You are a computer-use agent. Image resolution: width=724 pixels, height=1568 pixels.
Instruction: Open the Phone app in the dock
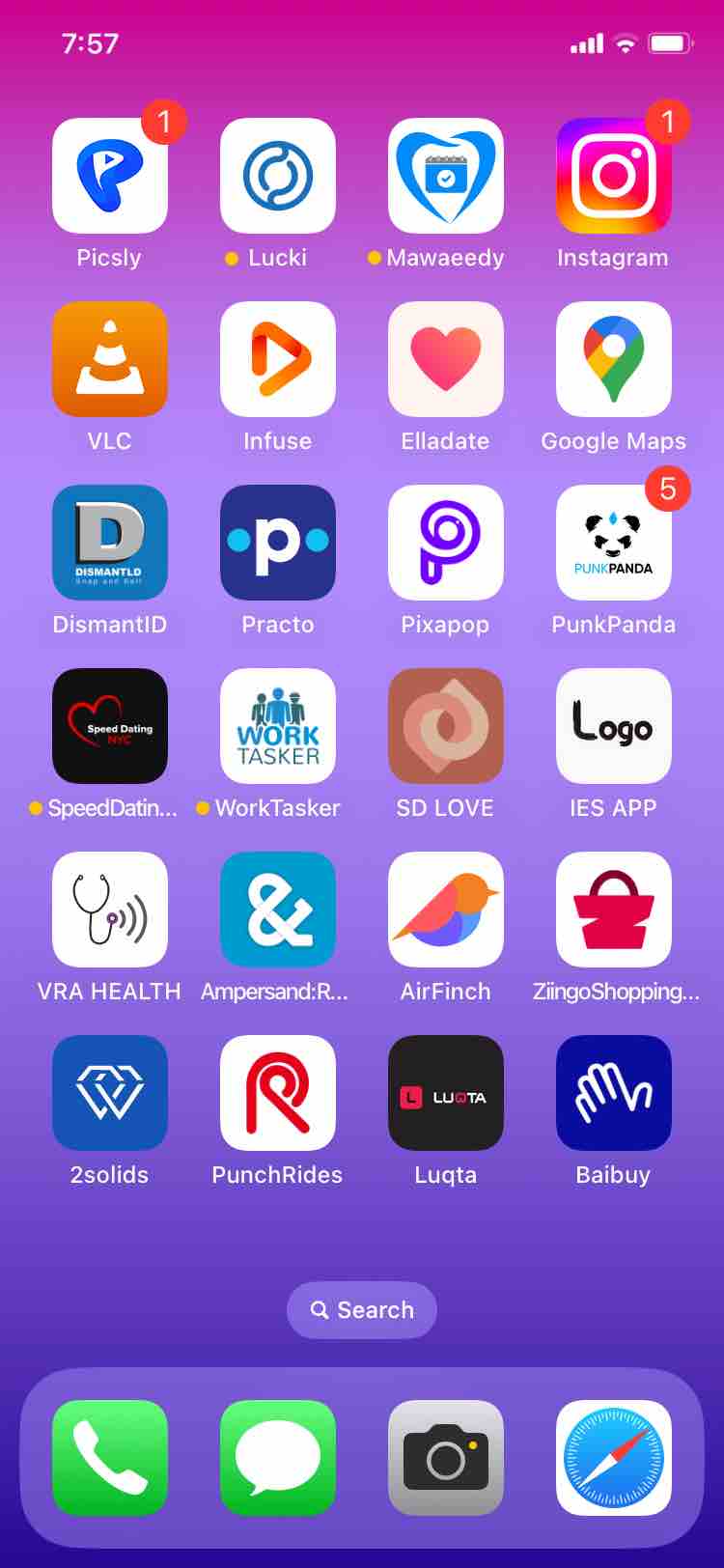click(110, 1458)
